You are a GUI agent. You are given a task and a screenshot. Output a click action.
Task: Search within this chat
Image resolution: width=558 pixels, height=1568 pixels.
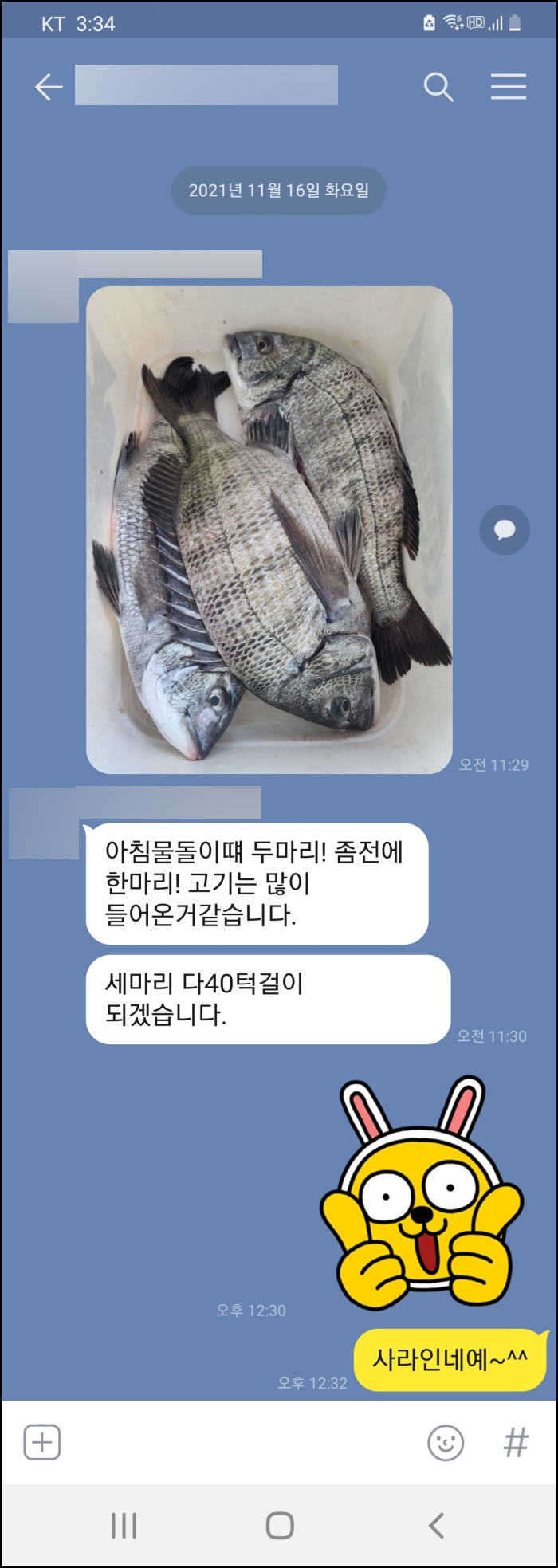pos(438,87)
